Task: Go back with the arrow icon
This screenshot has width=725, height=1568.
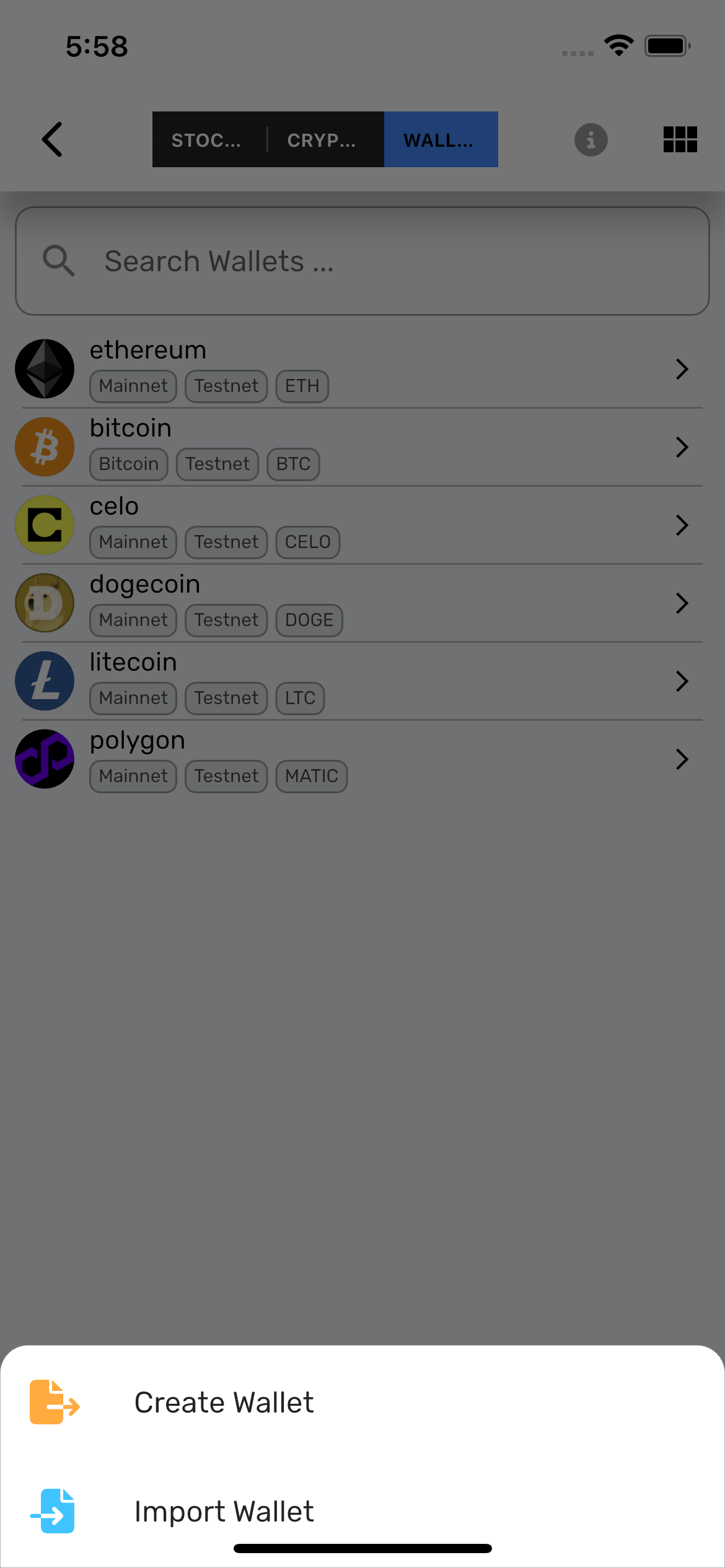Action: 53,139
